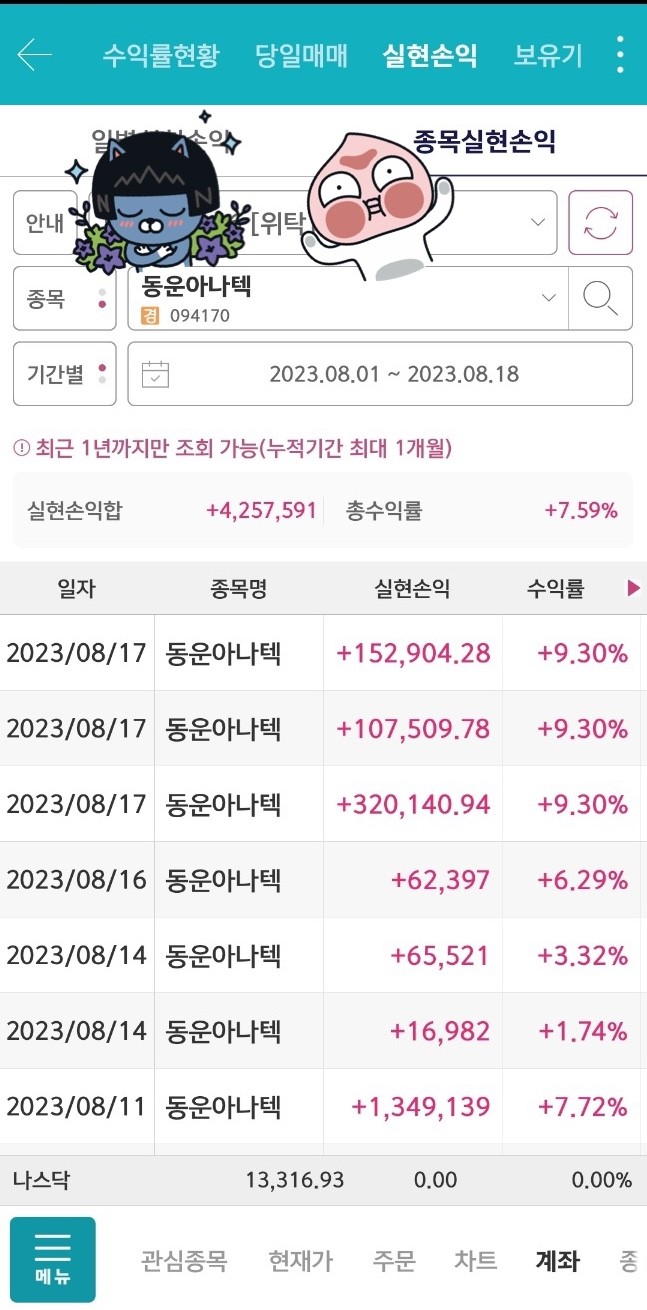
Task: Open the 차트 section
Action: 476,1261
